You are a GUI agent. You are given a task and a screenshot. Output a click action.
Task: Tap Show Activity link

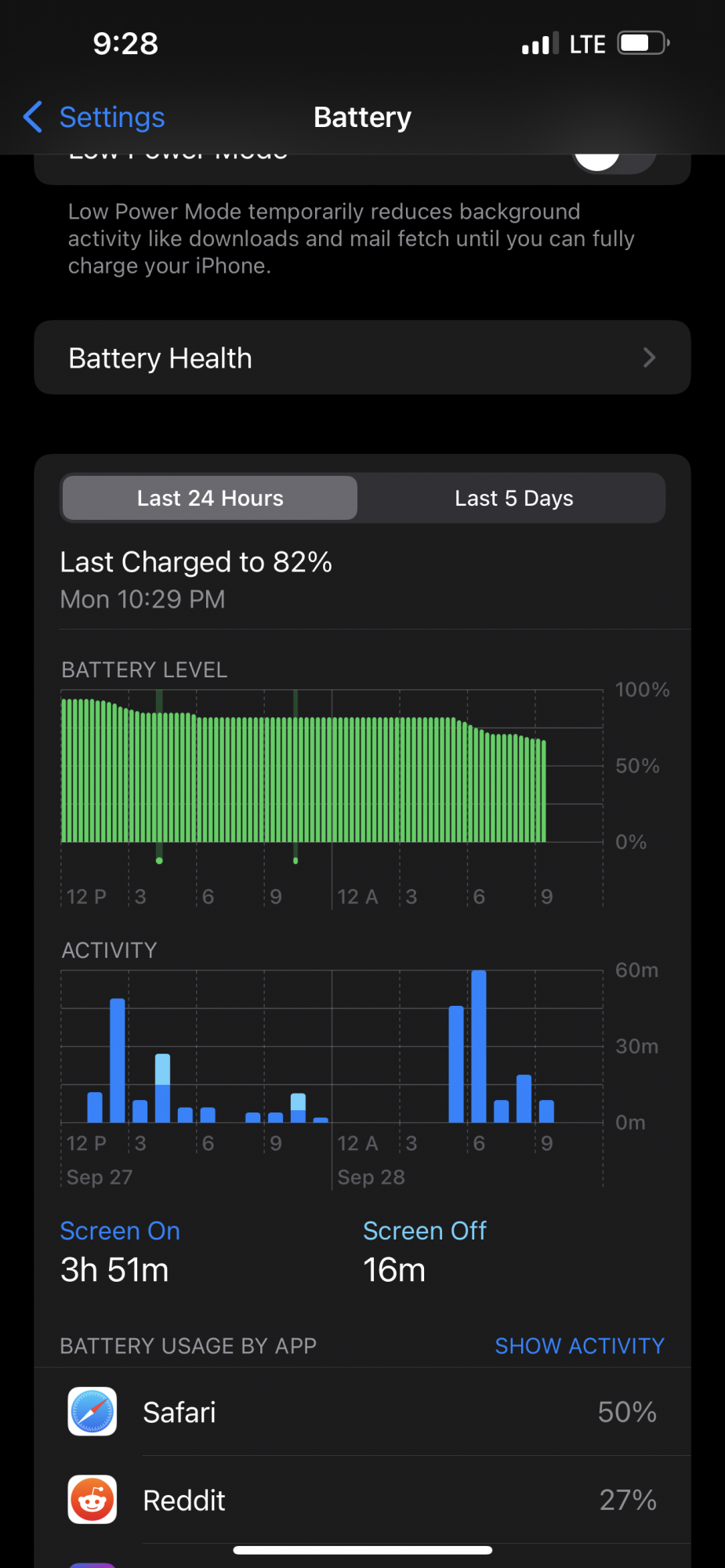tap(579, 1345)
